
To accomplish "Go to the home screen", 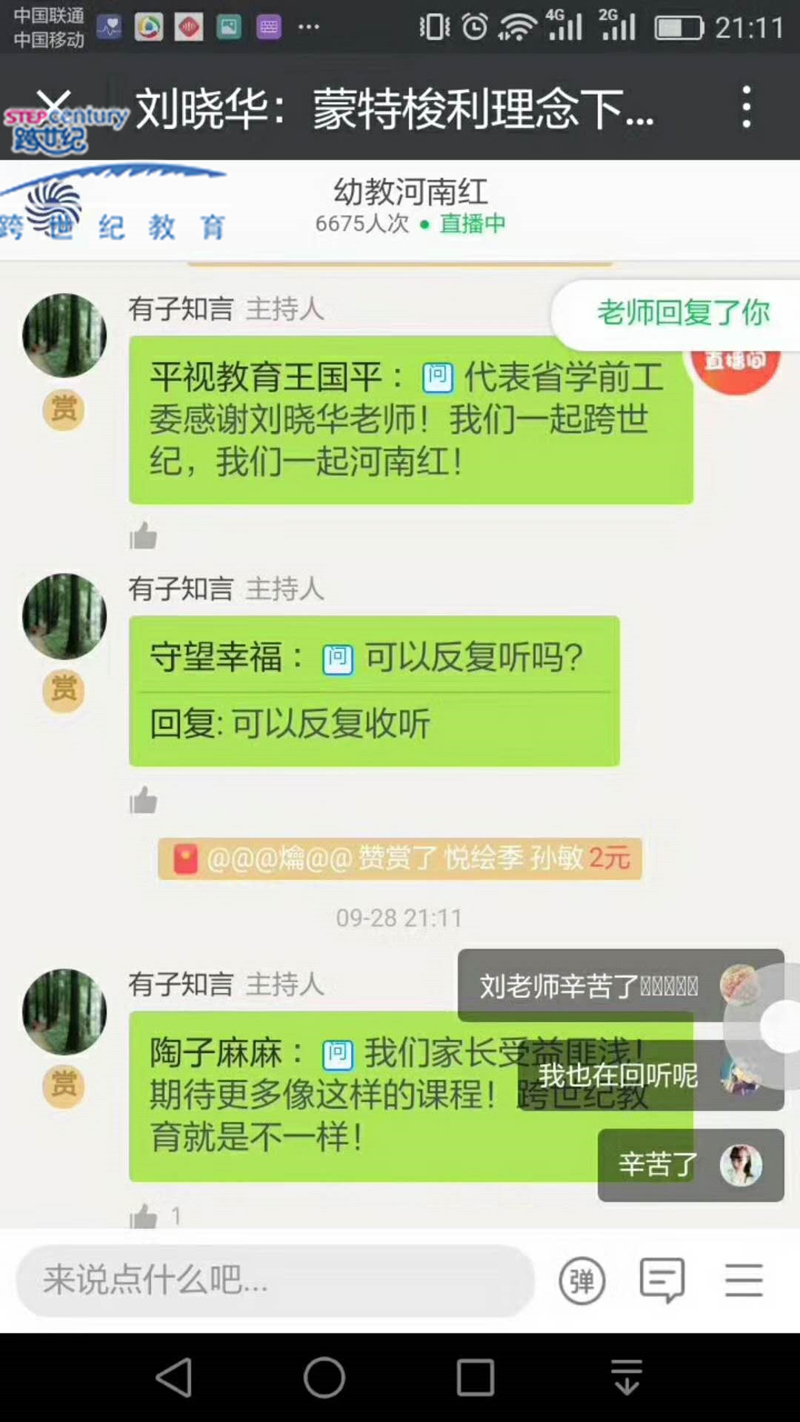I will pyautogui.click(x=324, y=1378).
